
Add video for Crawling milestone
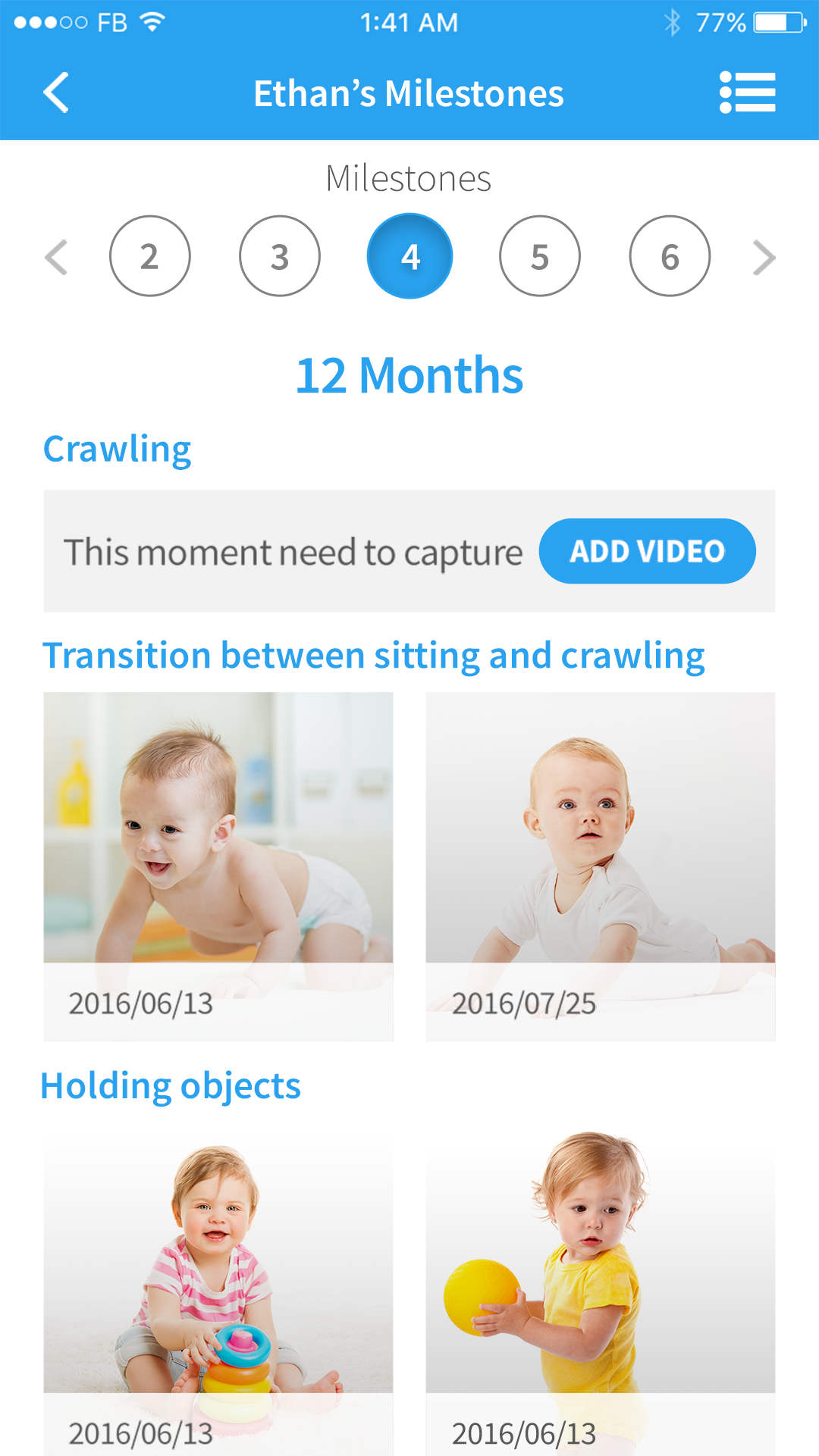click(x=647, y=551)
